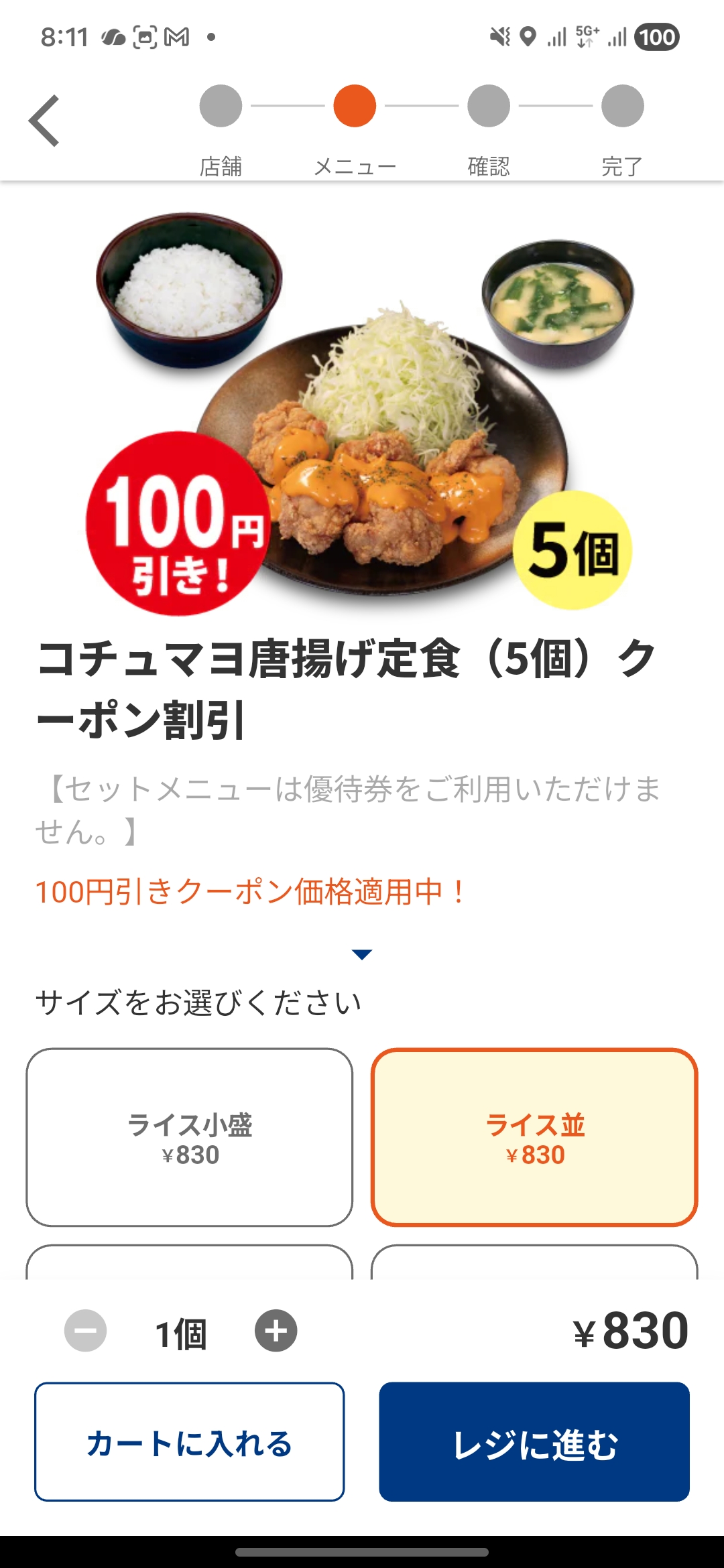Viewport: 724px width, 1568px height.
Task: Select the ライス並 size option
Action: [534, 1137]
